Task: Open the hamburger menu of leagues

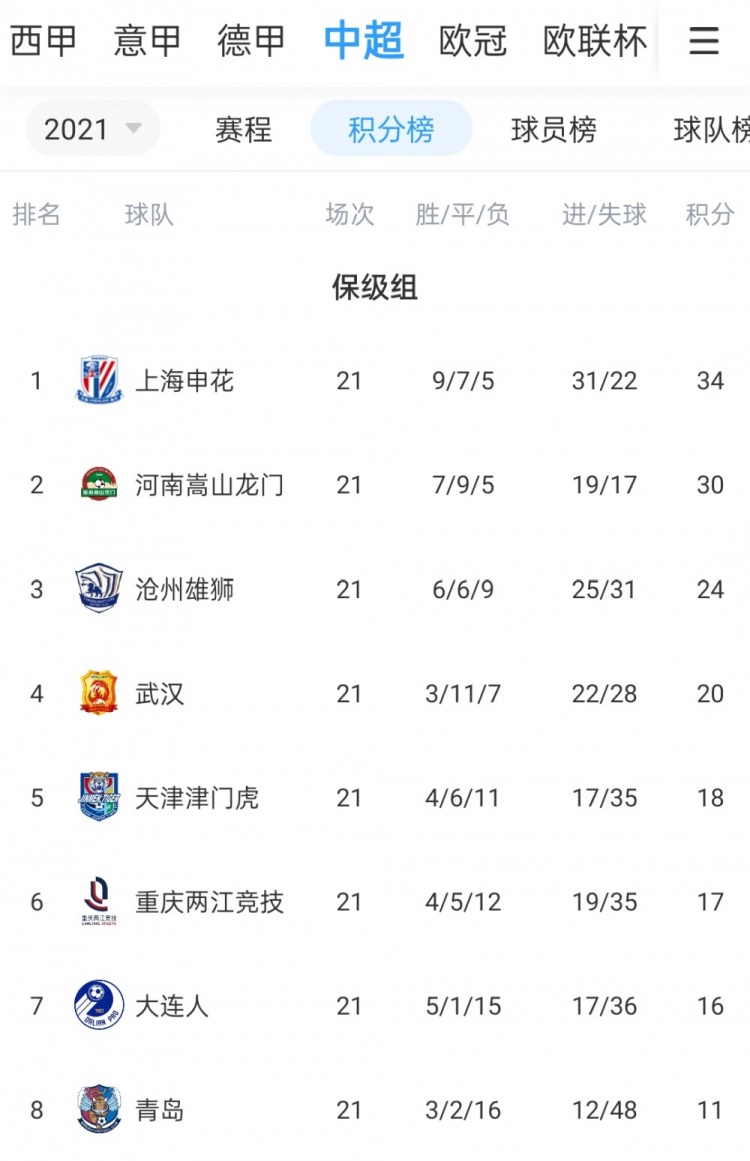Action: (704, 41)
